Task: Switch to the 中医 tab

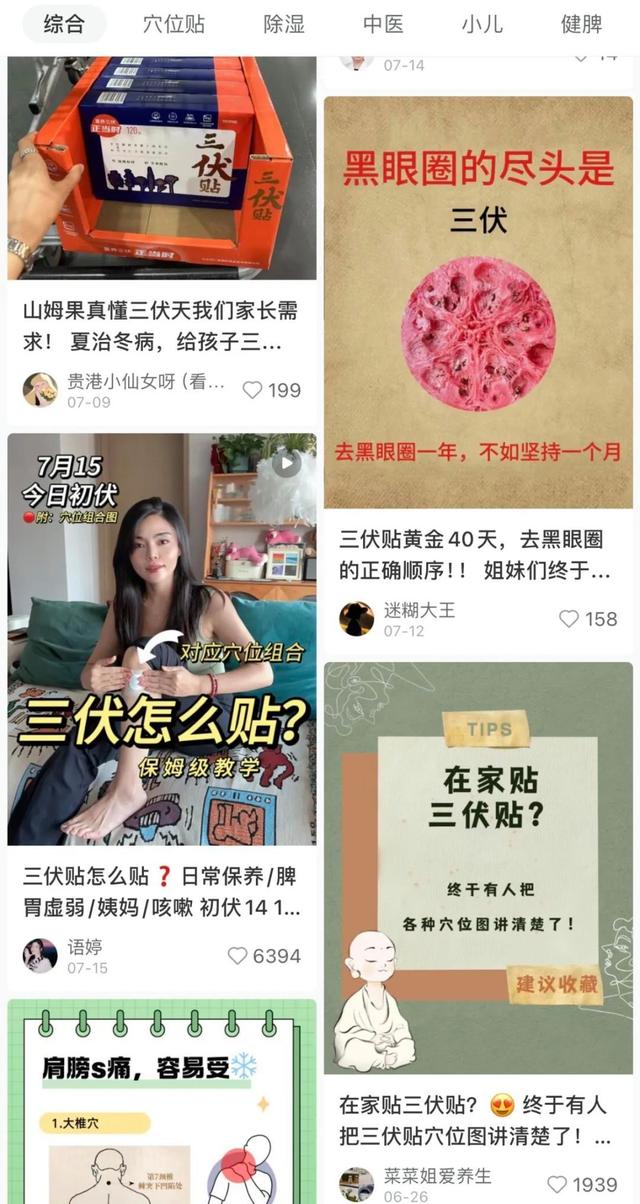Action: point(383,24)
